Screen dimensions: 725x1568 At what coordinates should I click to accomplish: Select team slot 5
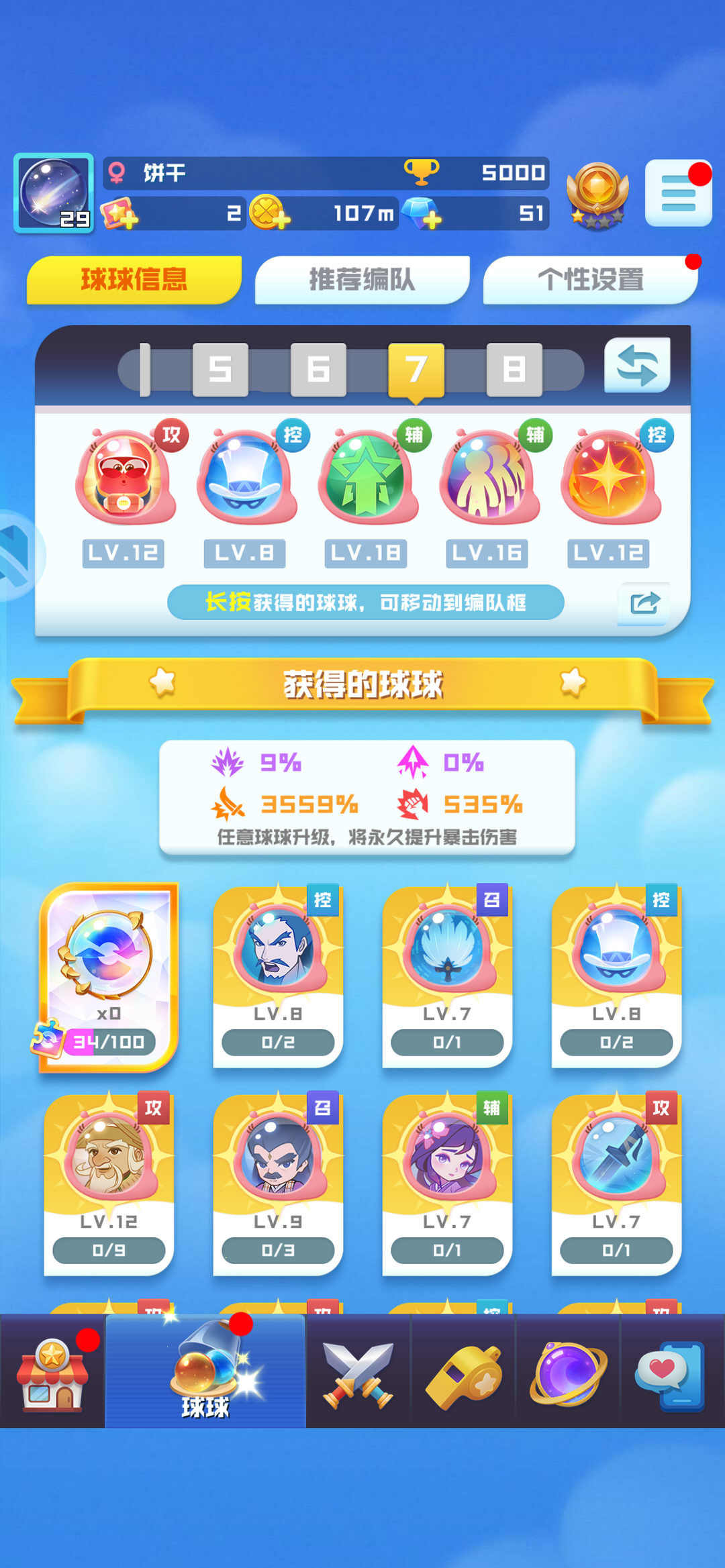pos(220,369)
